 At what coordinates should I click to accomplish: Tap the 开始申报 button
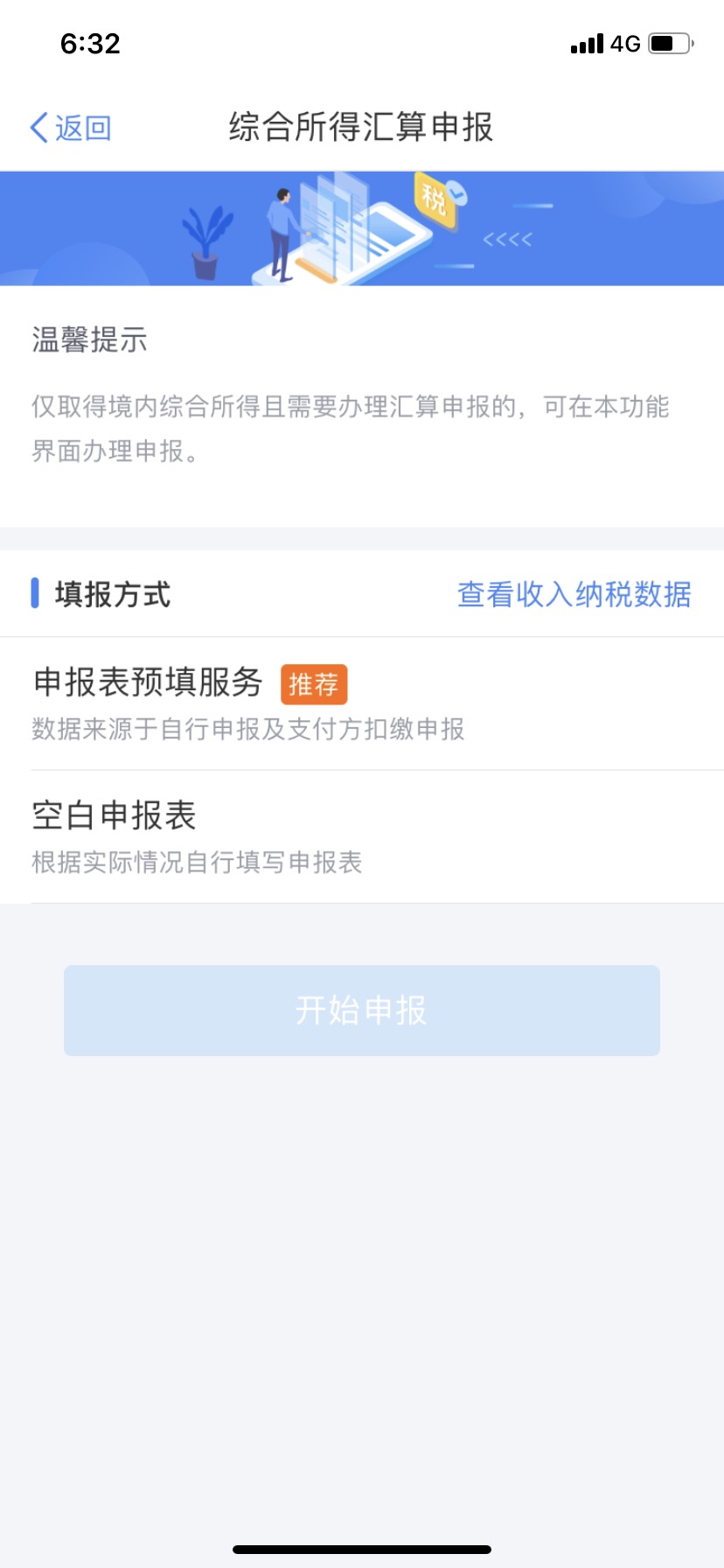coord(361,1011)
